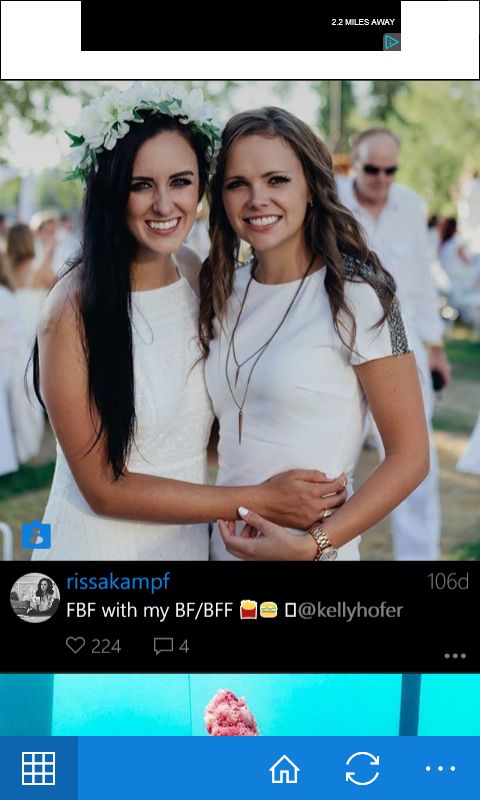
Task: Open rissakampf's profile from username
Action: [x=118, y=581]
